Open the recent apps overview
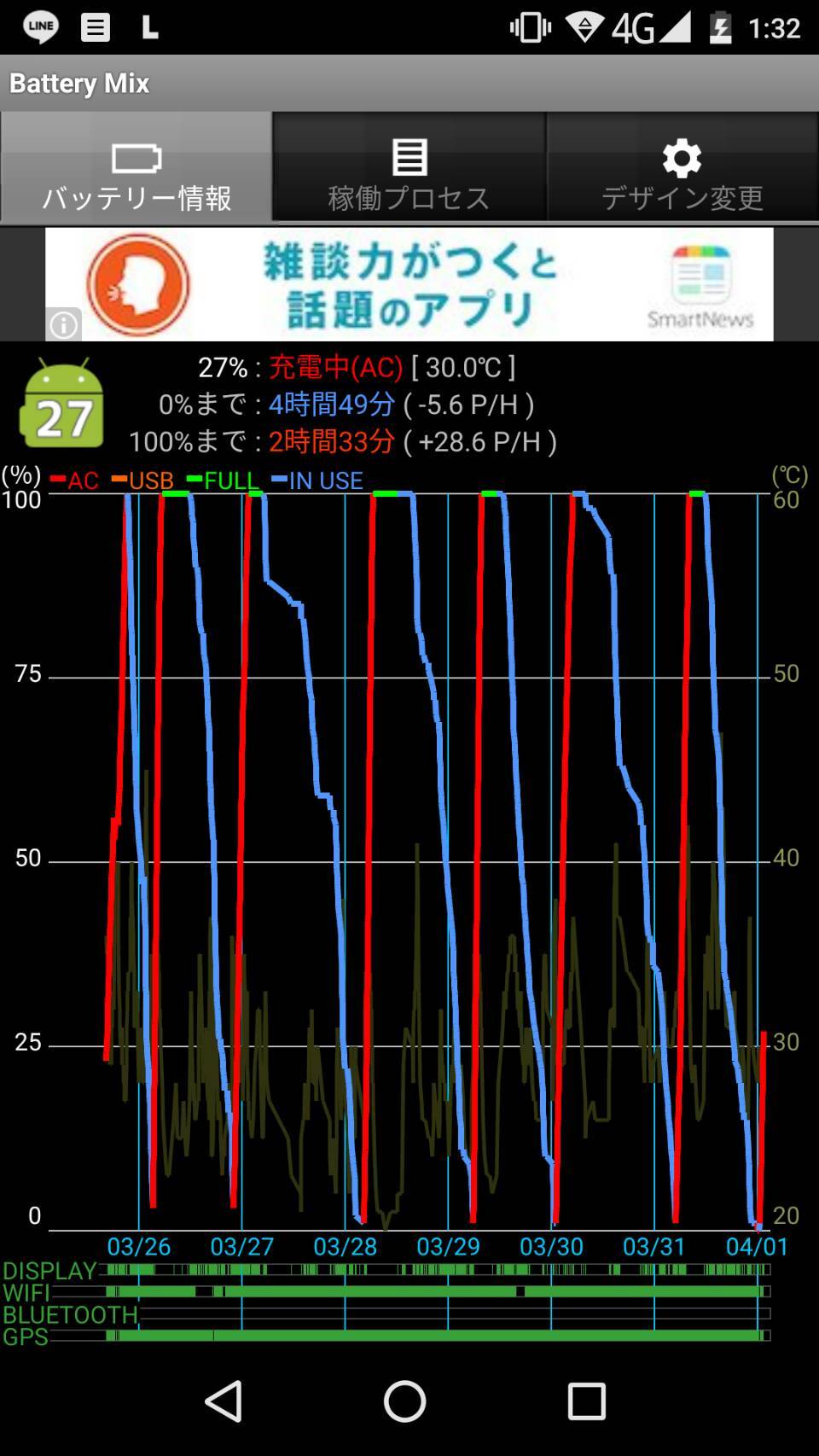Screen dimensions: 819x1456 coord(587,1401)
